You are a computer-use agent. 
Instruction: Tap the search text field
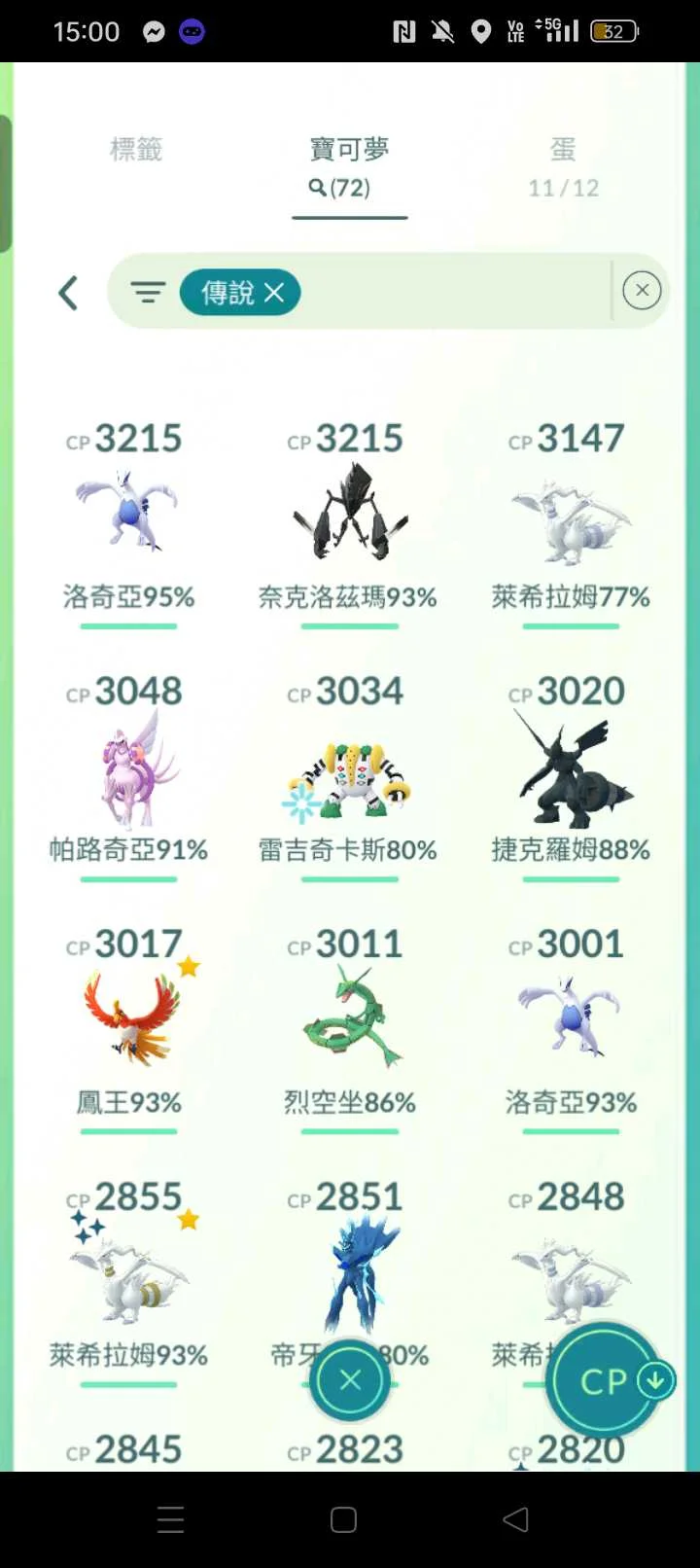pyautogui.click(x=447, y=292)
